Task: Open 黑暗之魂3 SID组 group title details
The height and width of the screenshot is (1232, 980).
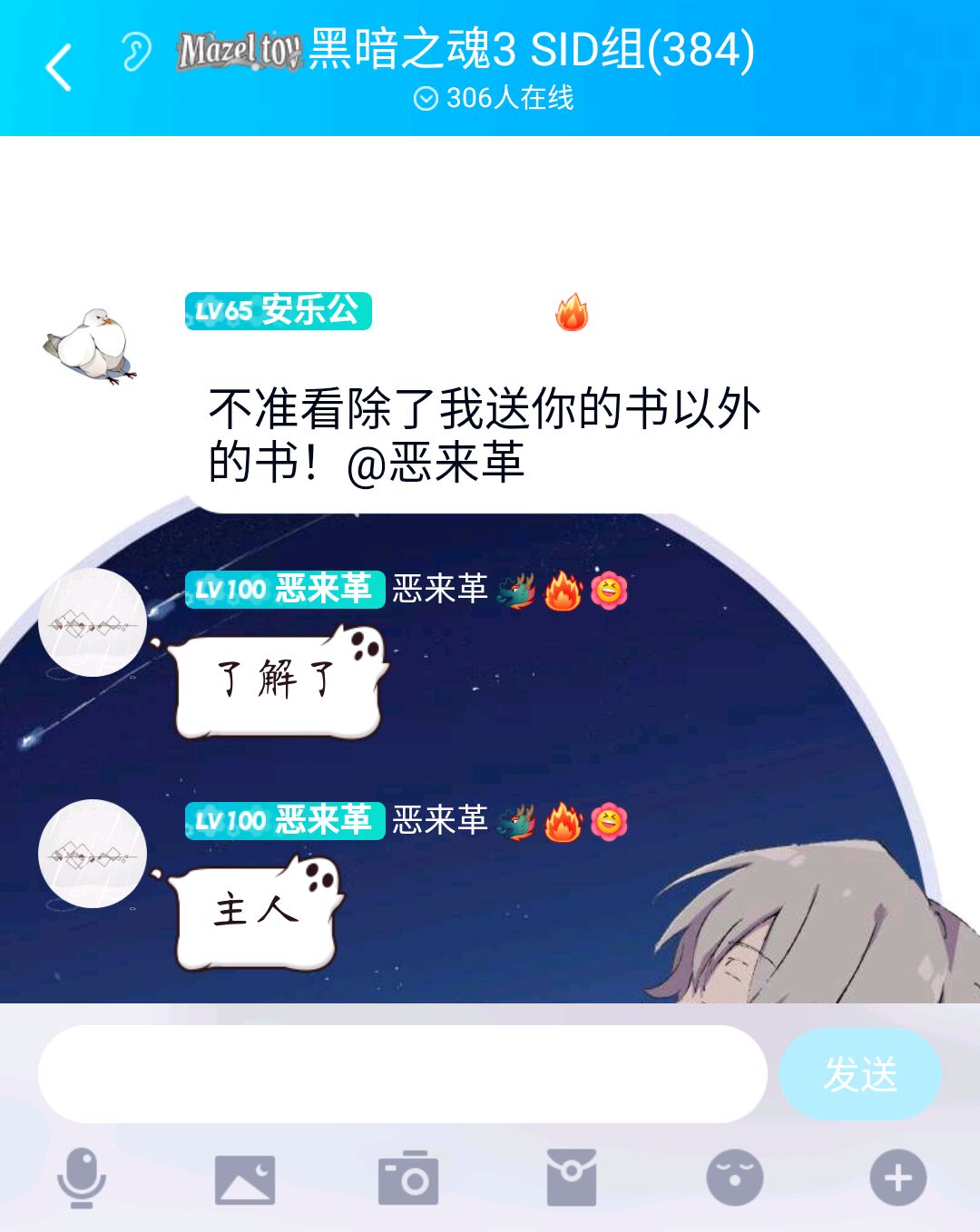Action: (x=531, y=50)
